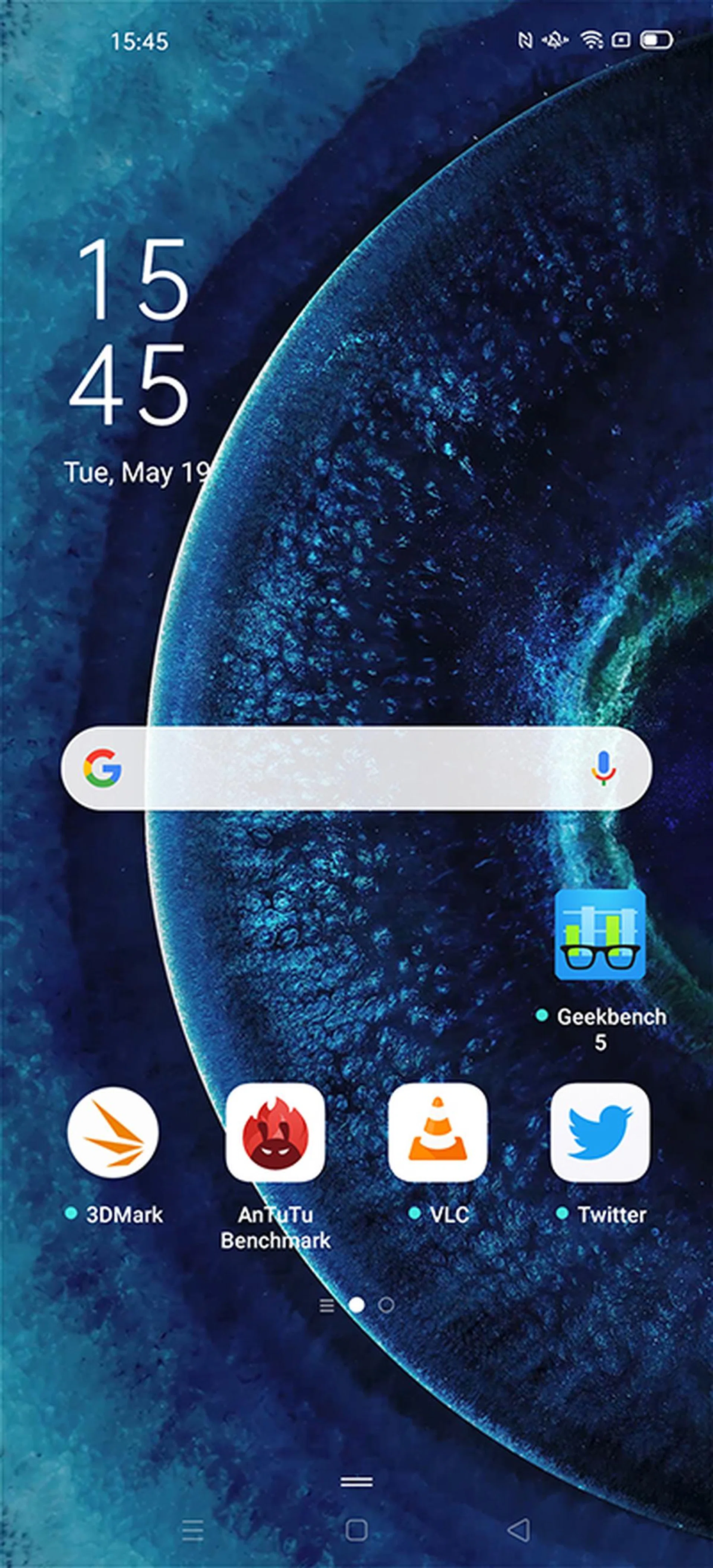Open the clock widget showing 15 45

(129, 332)
